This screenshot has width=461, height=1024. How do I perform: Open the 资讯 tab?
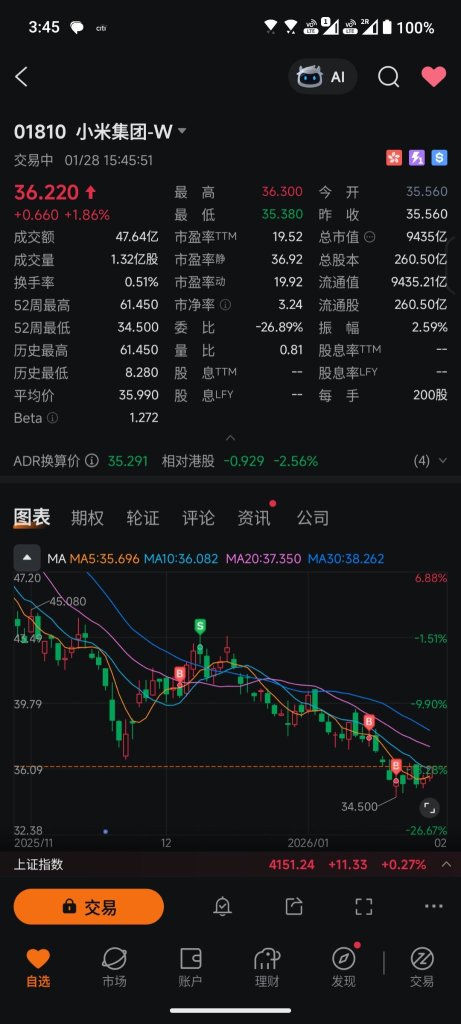coord(254,519)
